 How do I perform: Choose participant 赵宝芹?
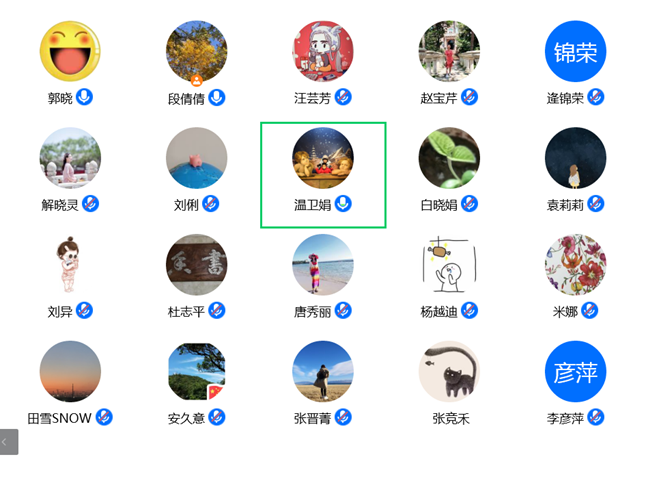(x=449, y=51)
